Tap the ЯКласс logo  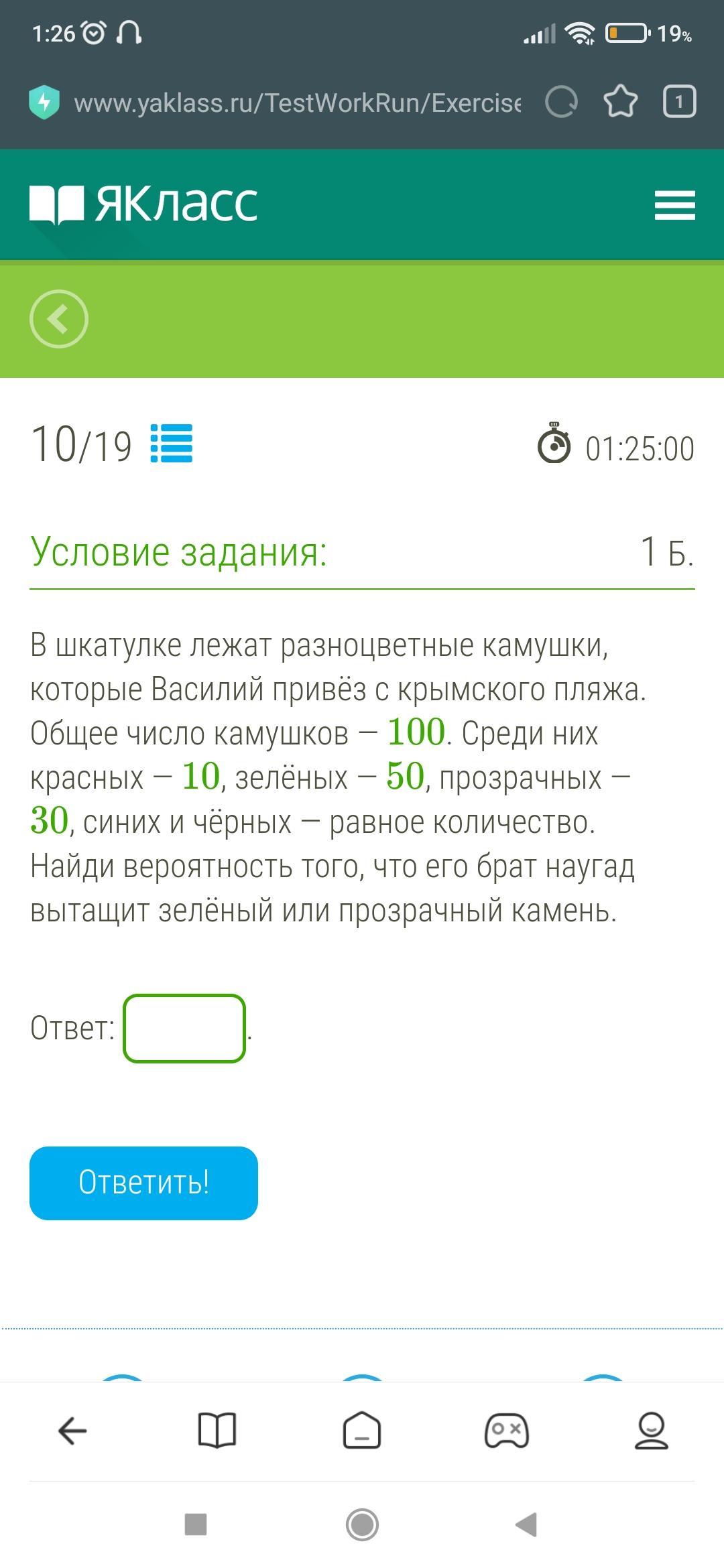click(x=143, y=204)
